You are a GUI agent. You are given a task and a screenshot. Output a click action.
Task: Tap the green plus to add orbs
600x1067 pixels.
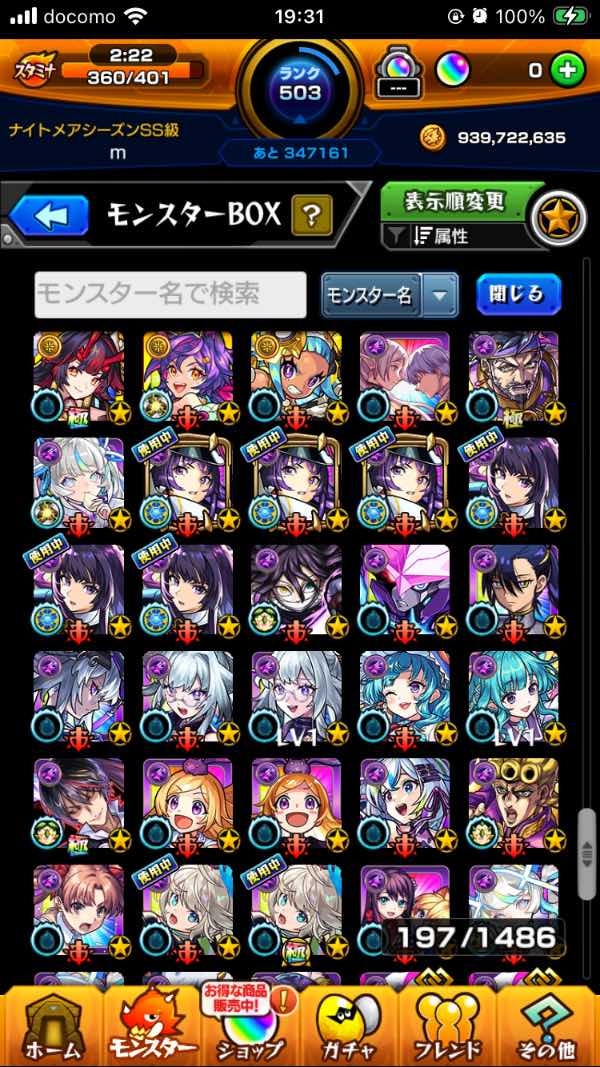(x=566, y=70)
